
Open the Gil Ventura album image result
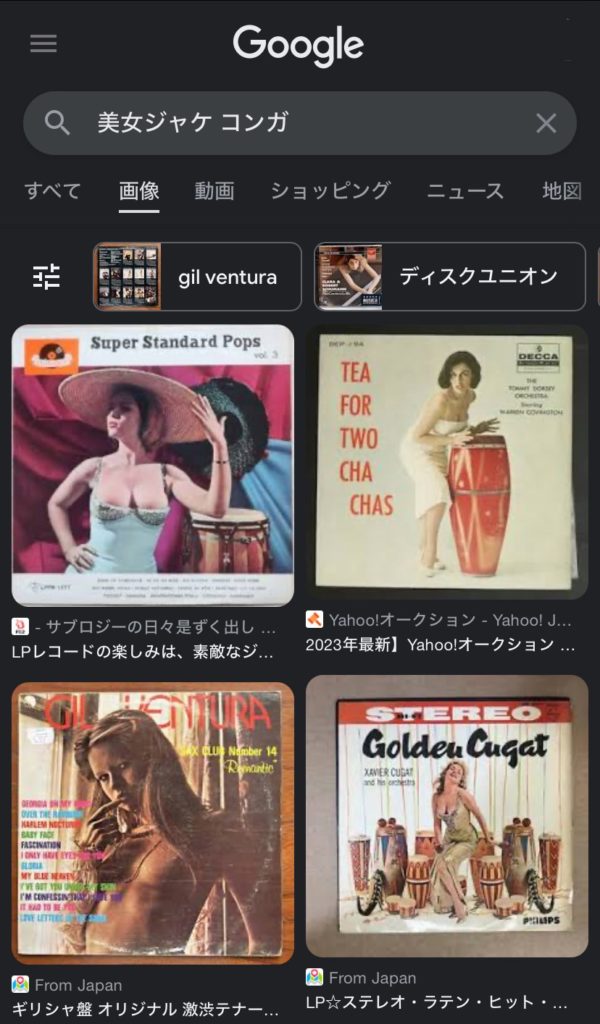[153, 822]
